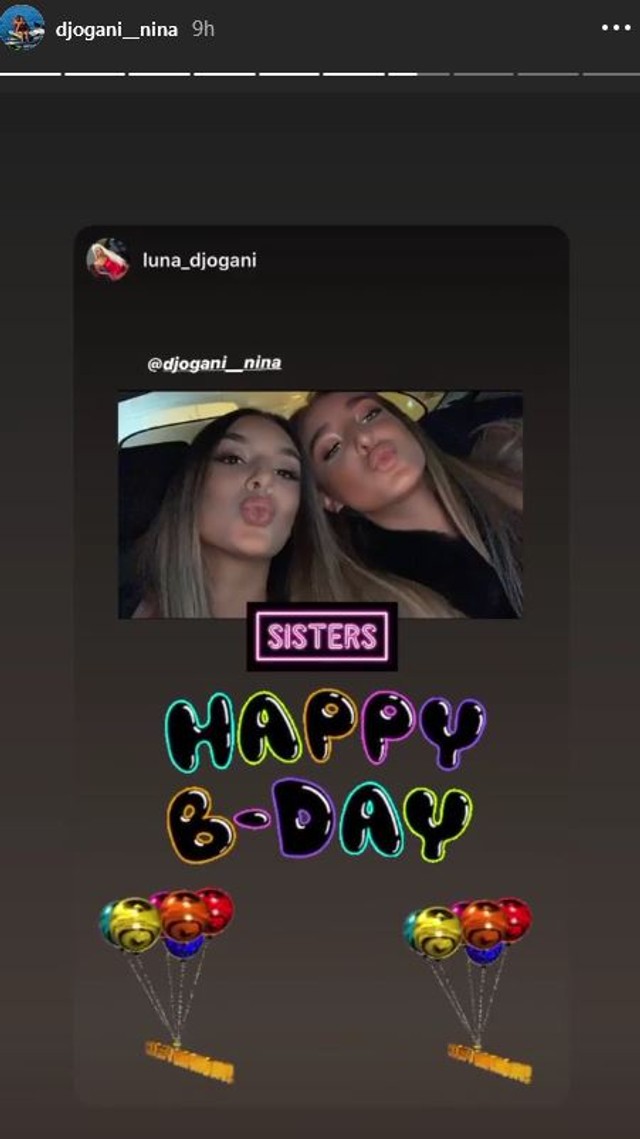Tap the djogani__nina username in the header
640x1139 pixels.
point(117,29)
